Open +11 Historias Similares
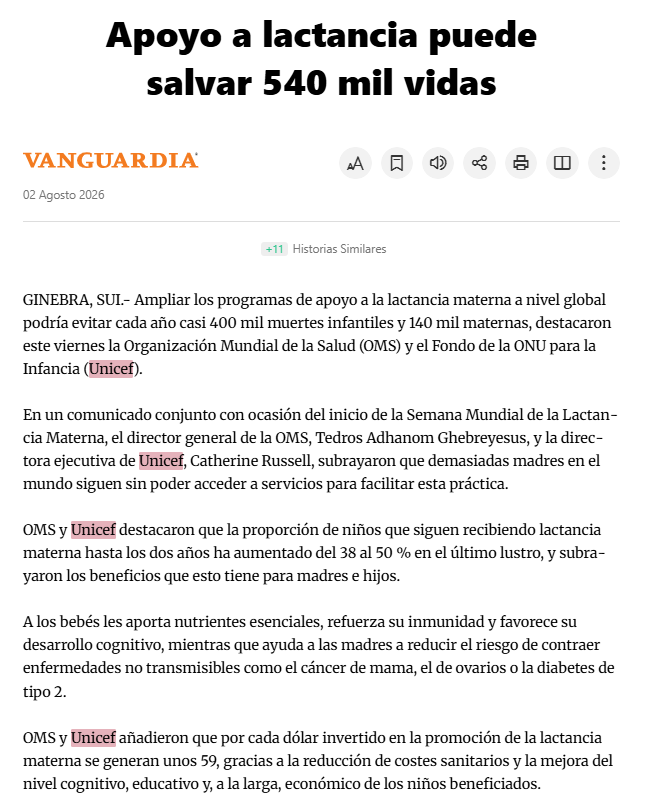653x810 pixels. [323, 249]
